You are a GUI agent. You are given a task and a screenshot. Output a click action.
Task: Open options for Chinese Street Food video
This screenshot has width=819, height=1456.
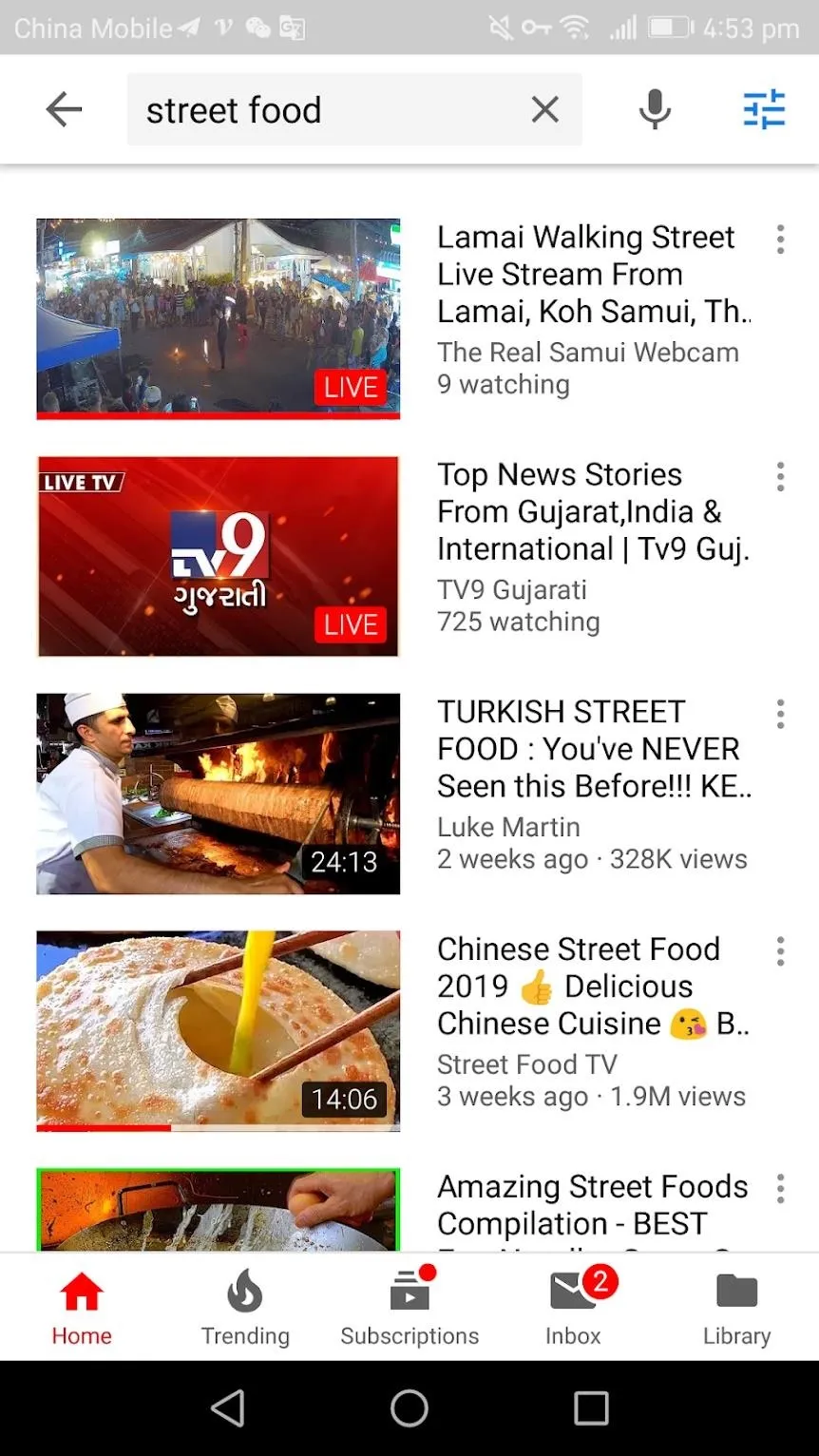click(x=780, y=951)
